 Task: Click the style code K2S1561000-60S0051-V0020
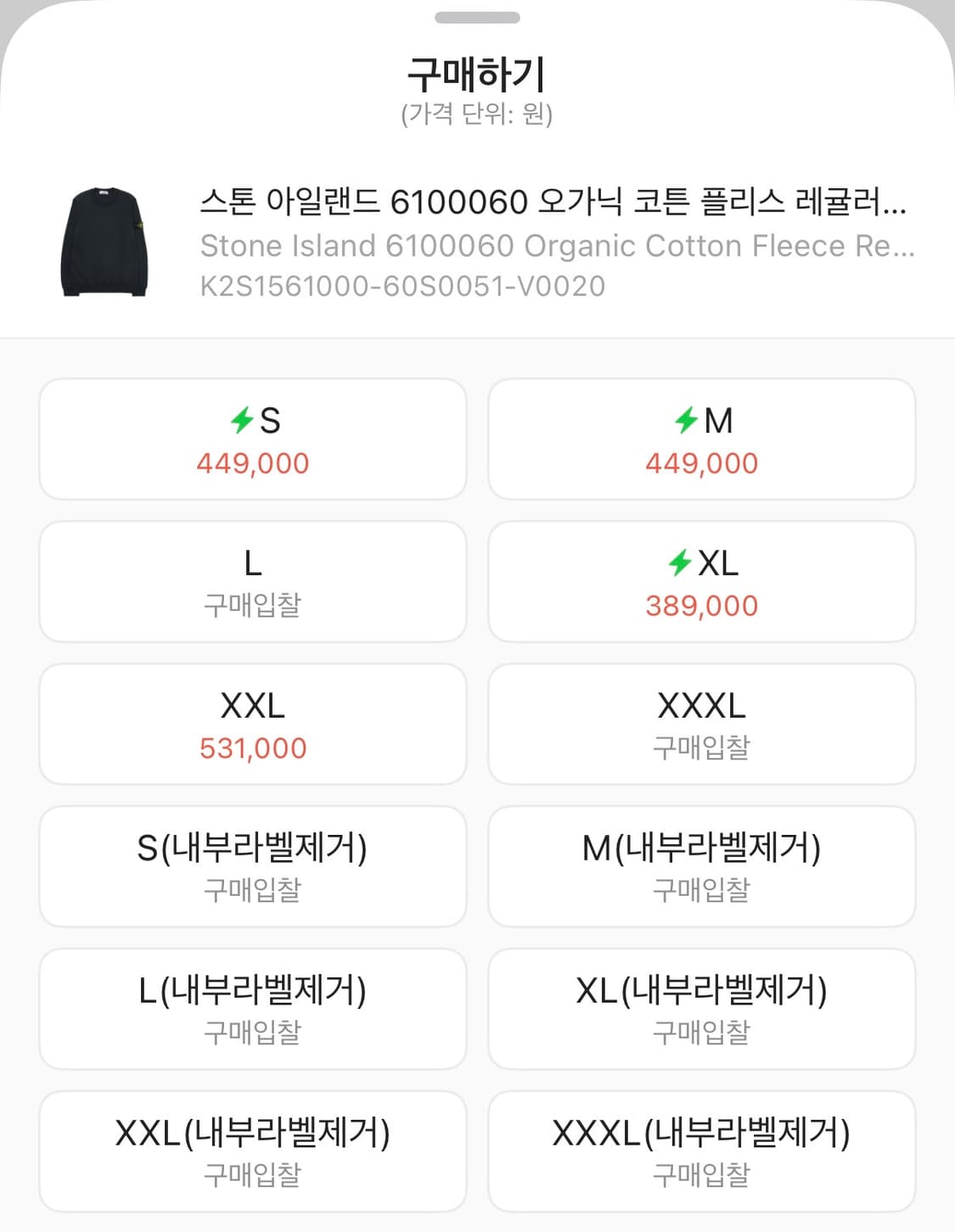point(401,286)
